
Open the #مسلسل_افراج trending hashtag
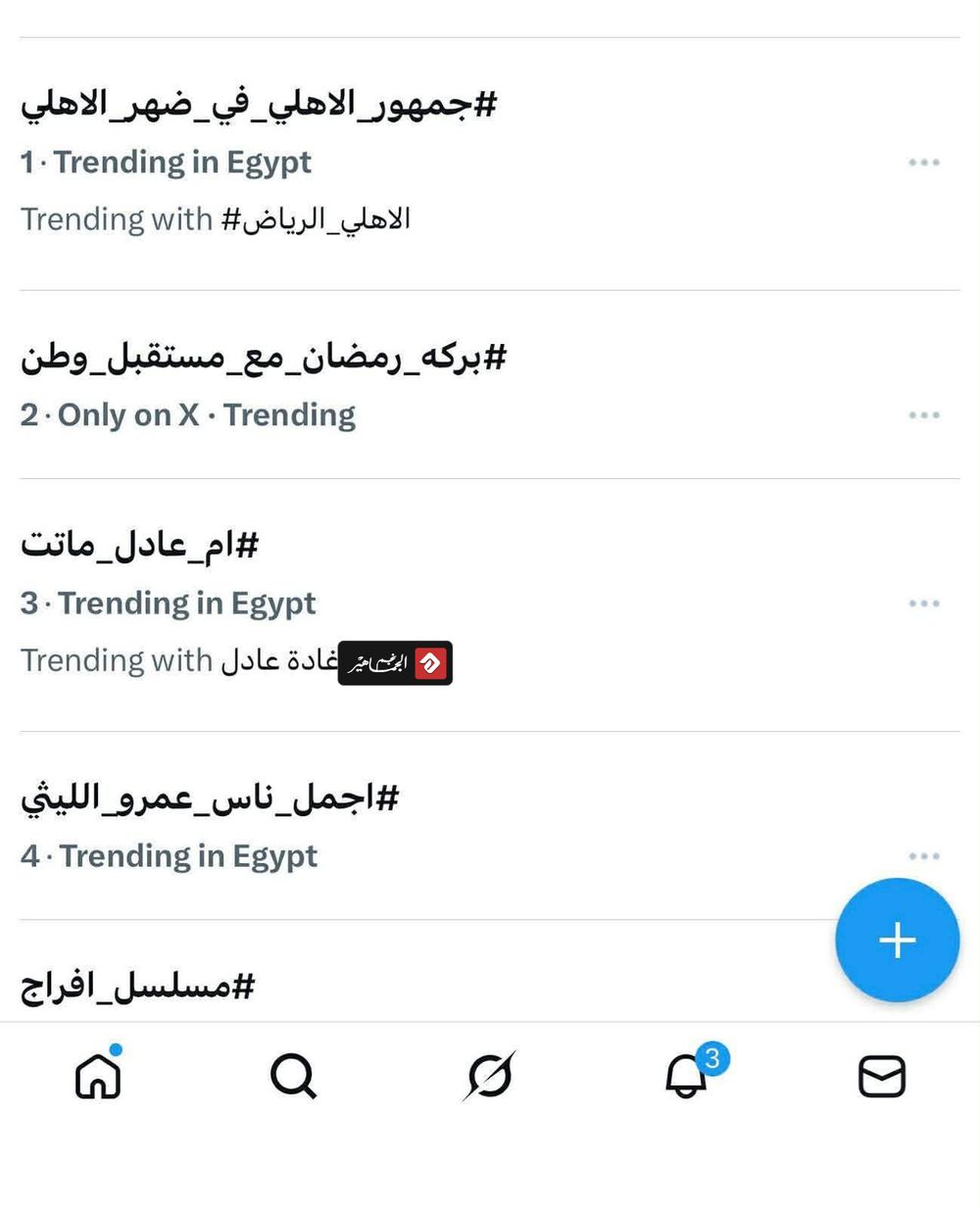tap(137, 986)
